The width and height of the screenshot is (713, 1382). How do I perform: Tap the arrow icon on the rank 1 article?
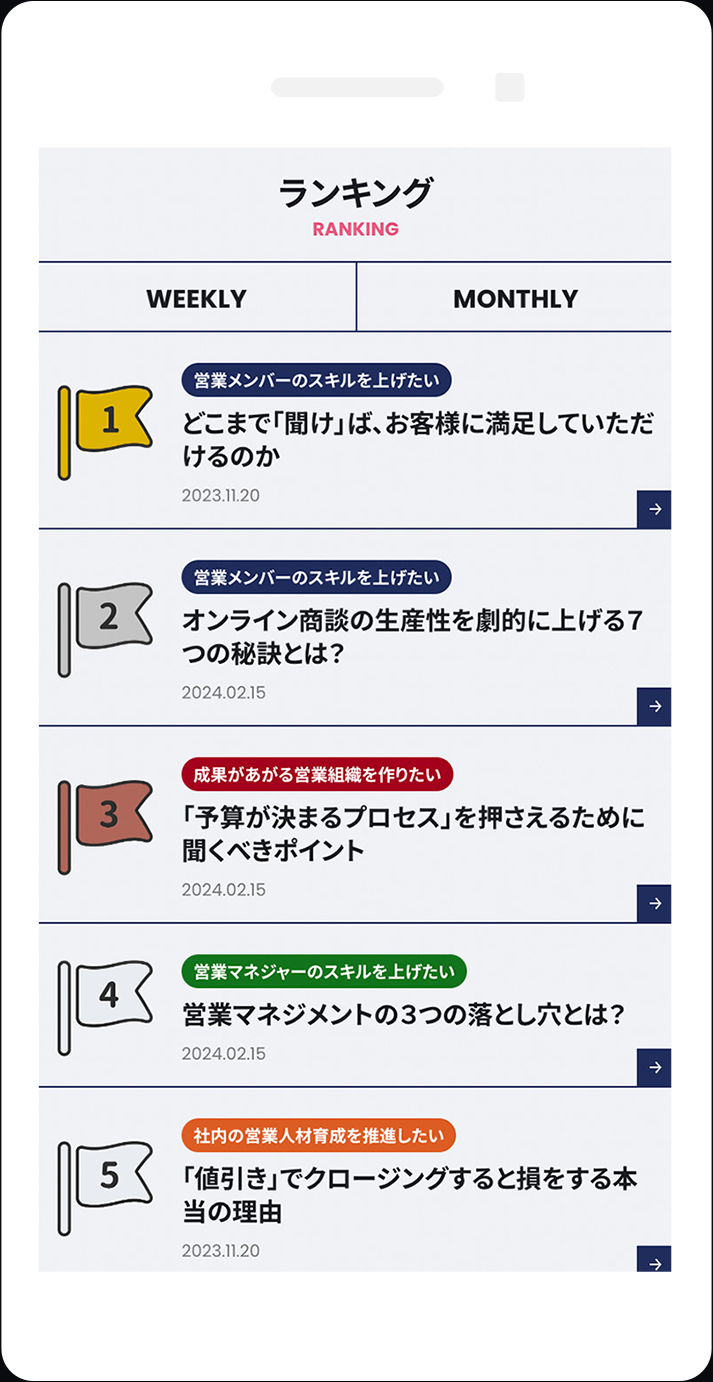(x=654, y=509)
